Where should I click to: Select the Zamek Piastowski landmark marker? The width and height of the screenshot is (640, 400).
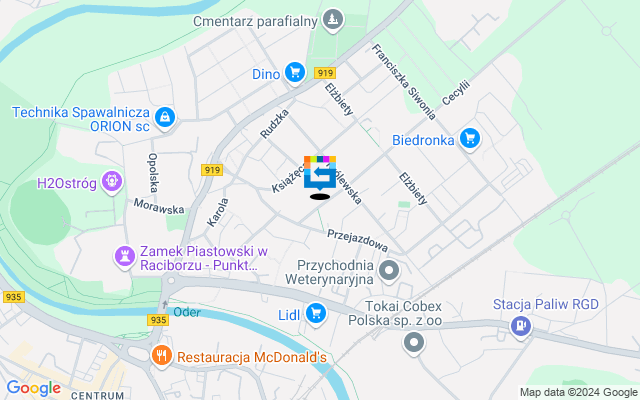click(x=126, y=257)
